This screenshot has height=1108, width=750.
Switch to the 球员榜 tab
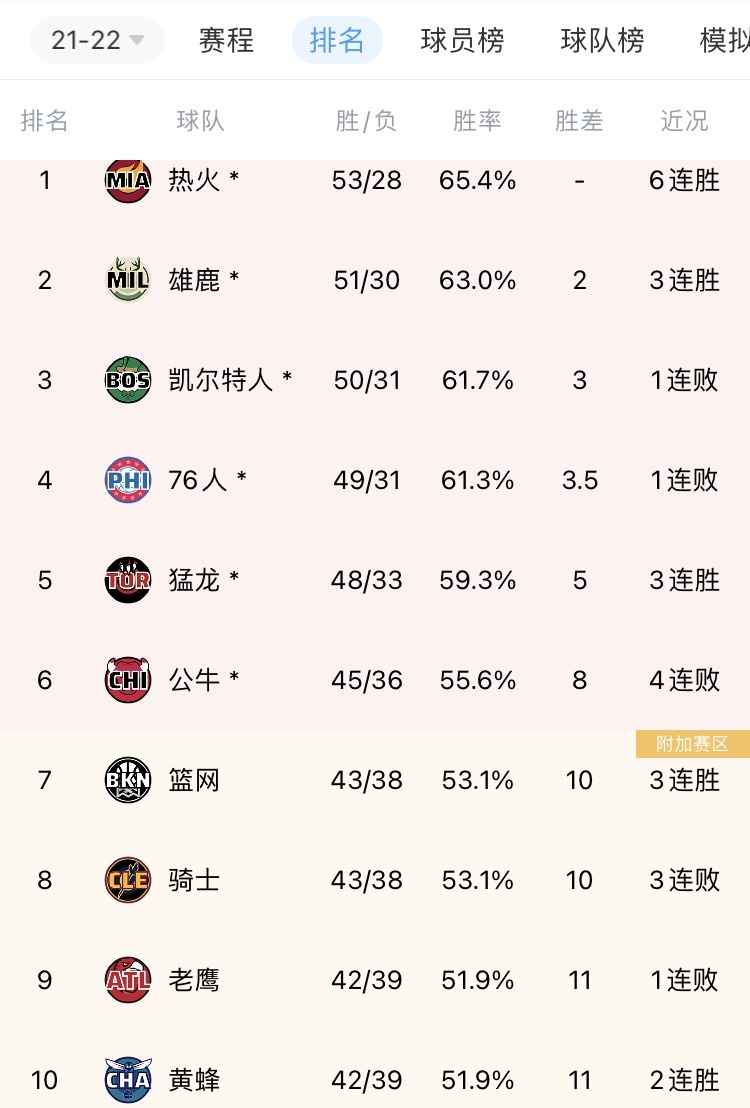point(462,40)
